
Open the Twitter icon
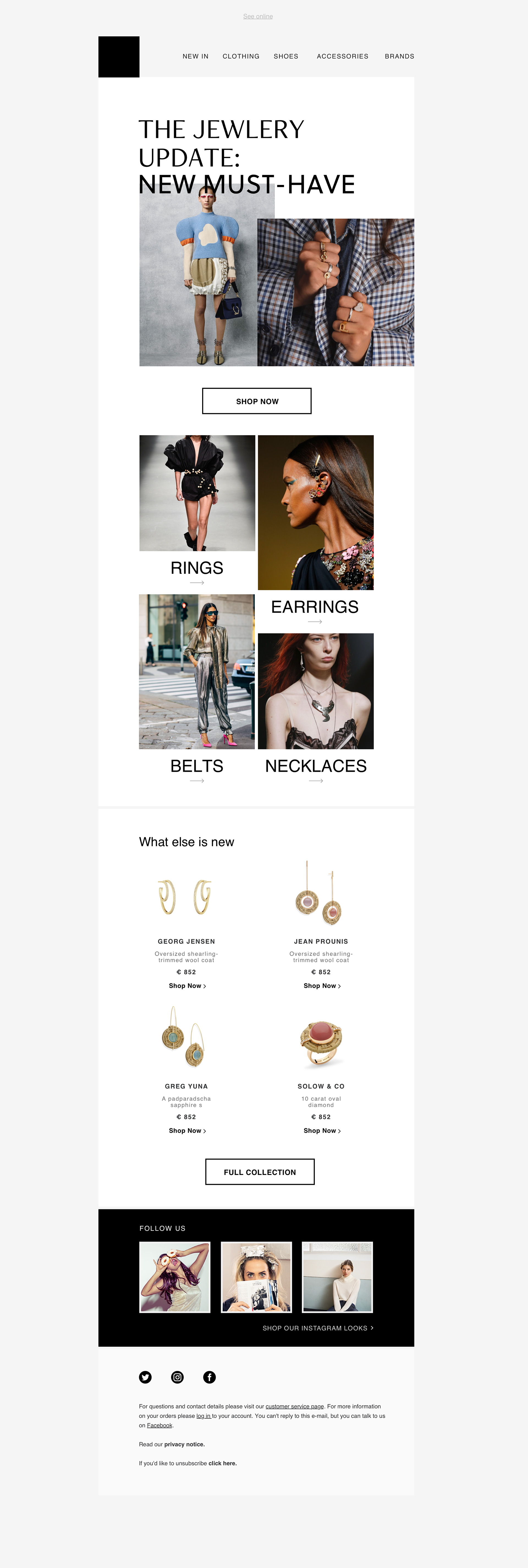pos(145,1377)
